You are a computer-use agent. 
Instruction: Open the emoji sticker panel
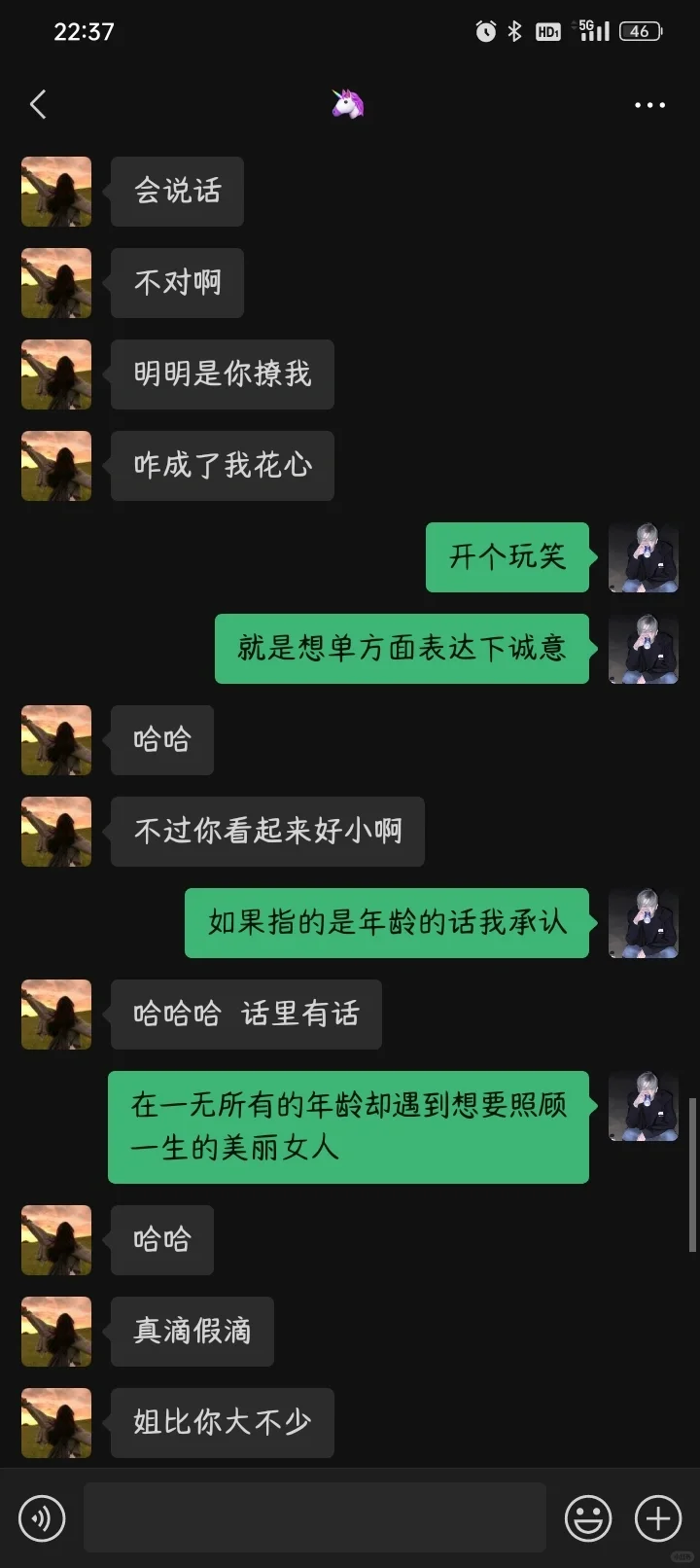(x=588, y=1518)
